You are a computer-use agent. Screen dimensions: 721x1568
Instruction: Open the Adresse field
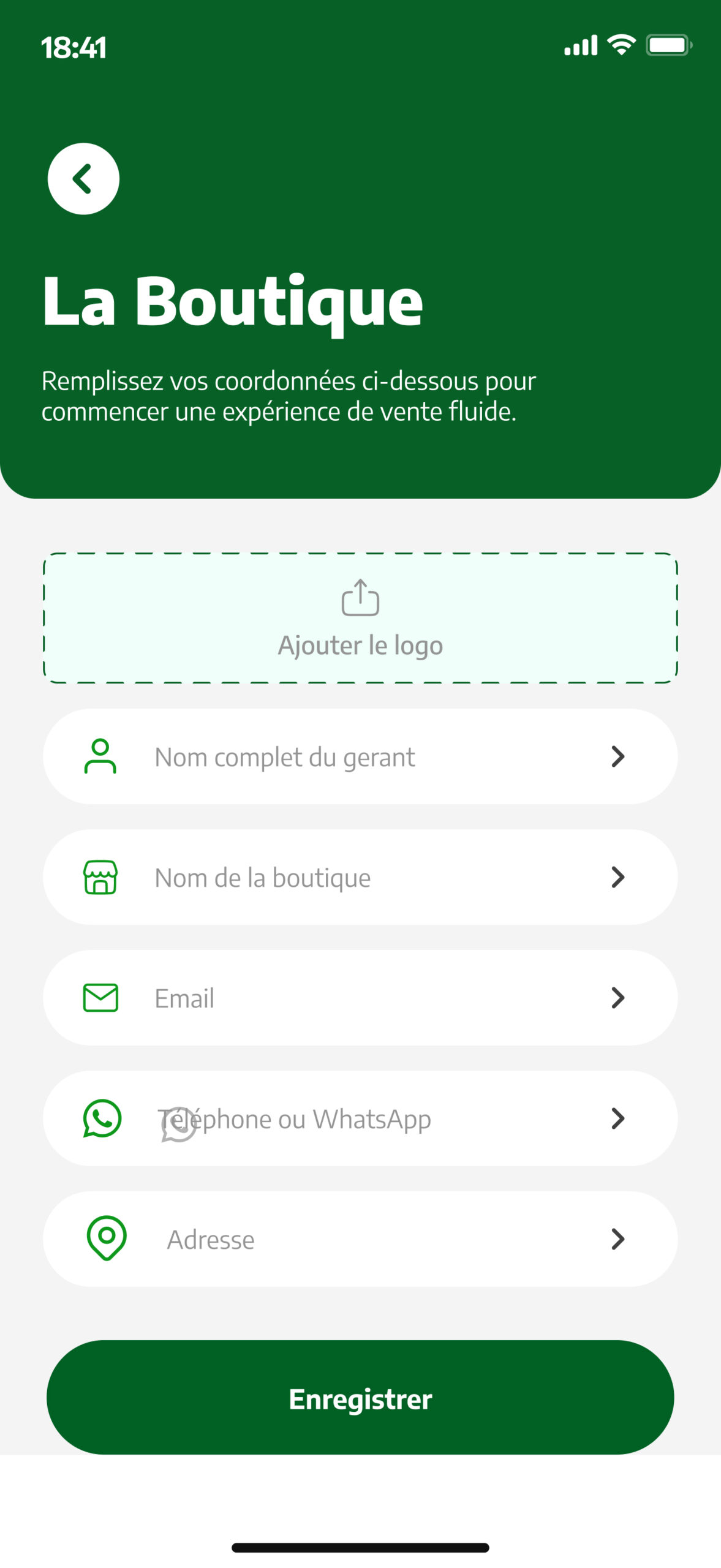[360, 1239]
